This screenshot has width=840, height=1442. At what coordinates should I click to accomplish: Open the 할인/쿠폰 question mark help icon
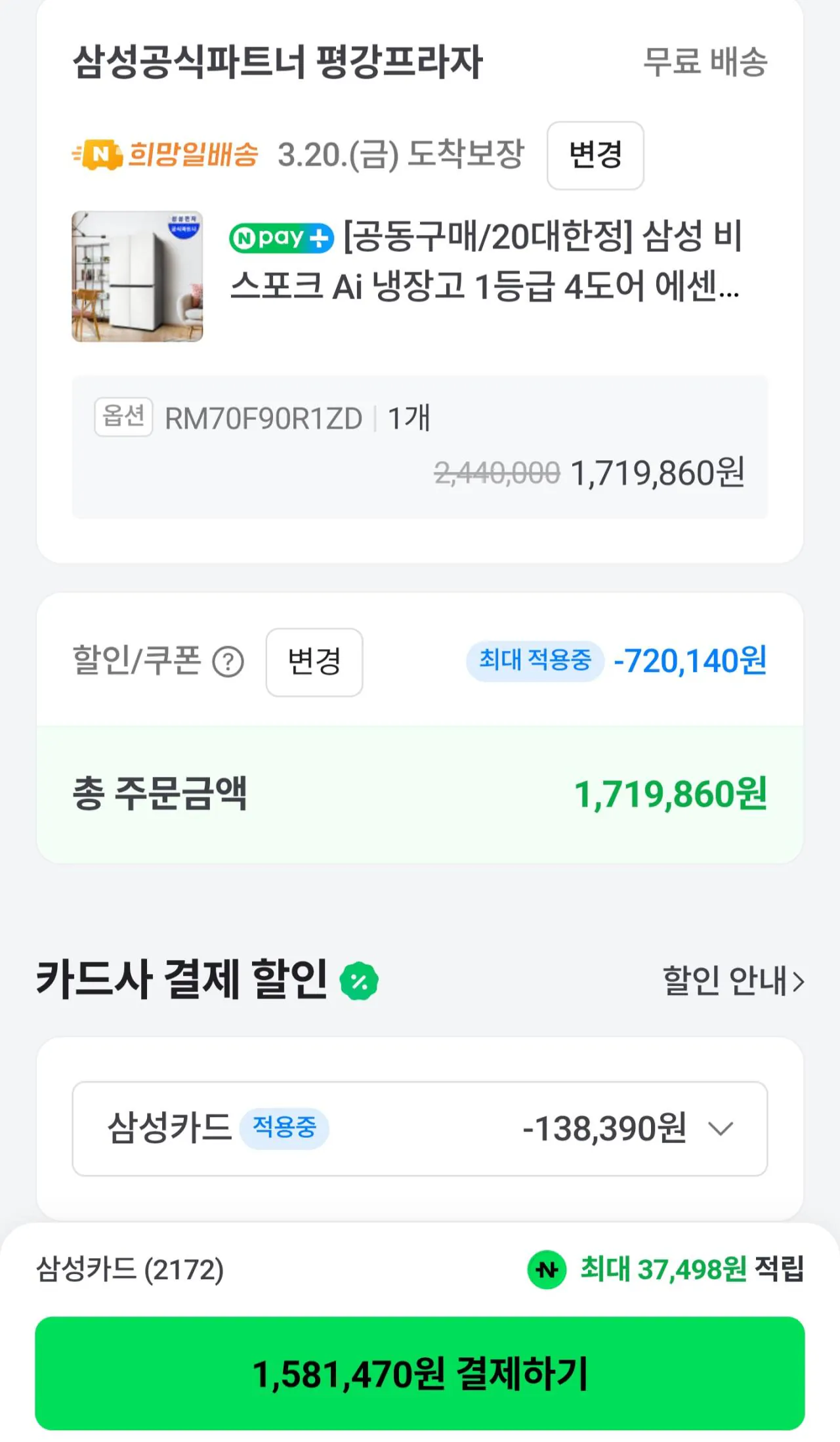tap(226, 663)
